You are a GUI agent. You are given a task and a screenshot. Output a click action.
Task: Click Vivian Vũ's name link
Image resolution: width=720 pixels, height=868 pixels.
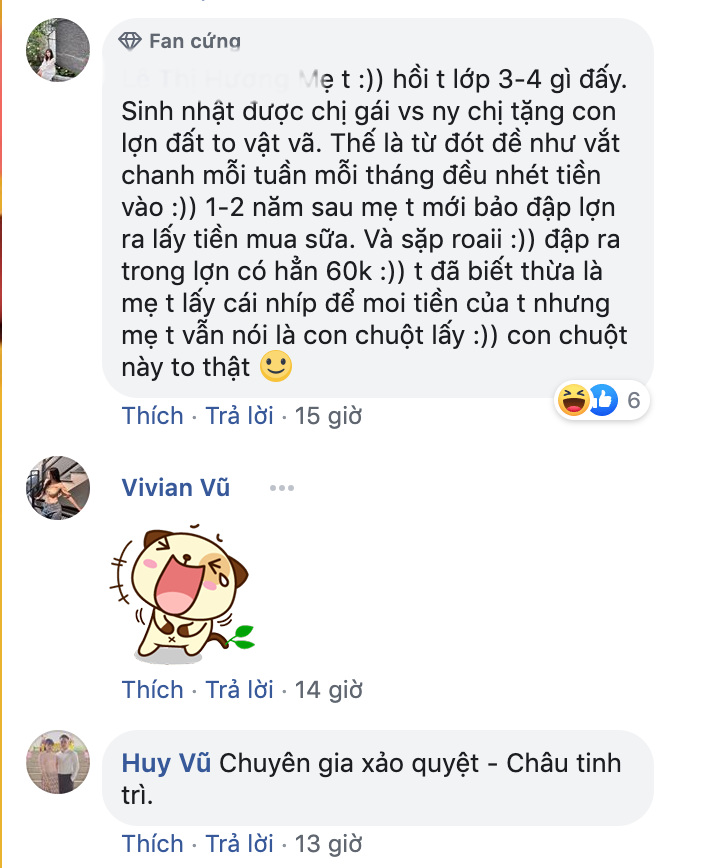click(x=175, y=488)
